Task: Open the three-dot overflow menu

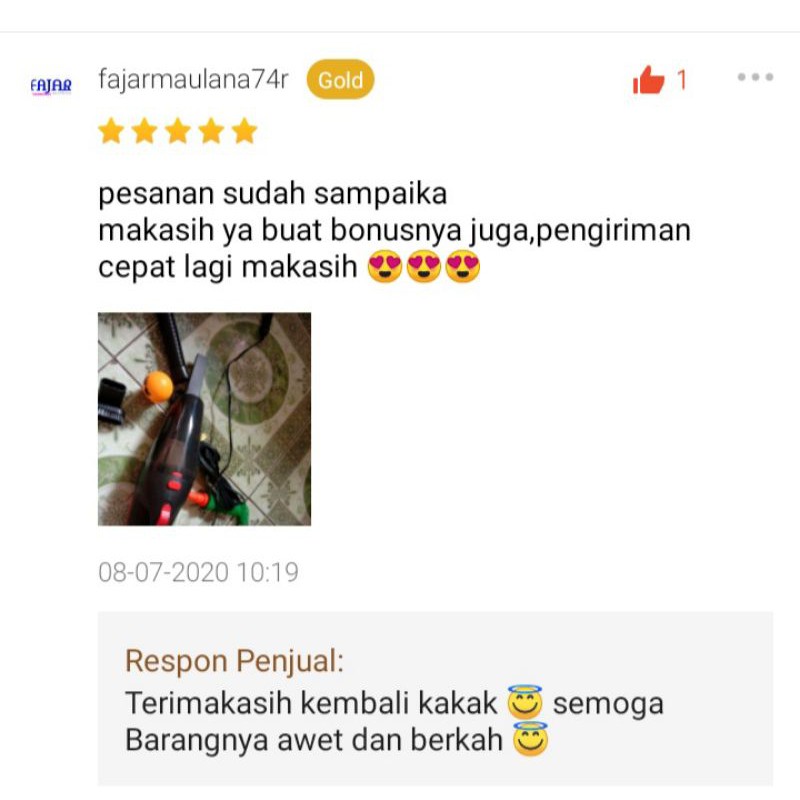Action: 755,78
